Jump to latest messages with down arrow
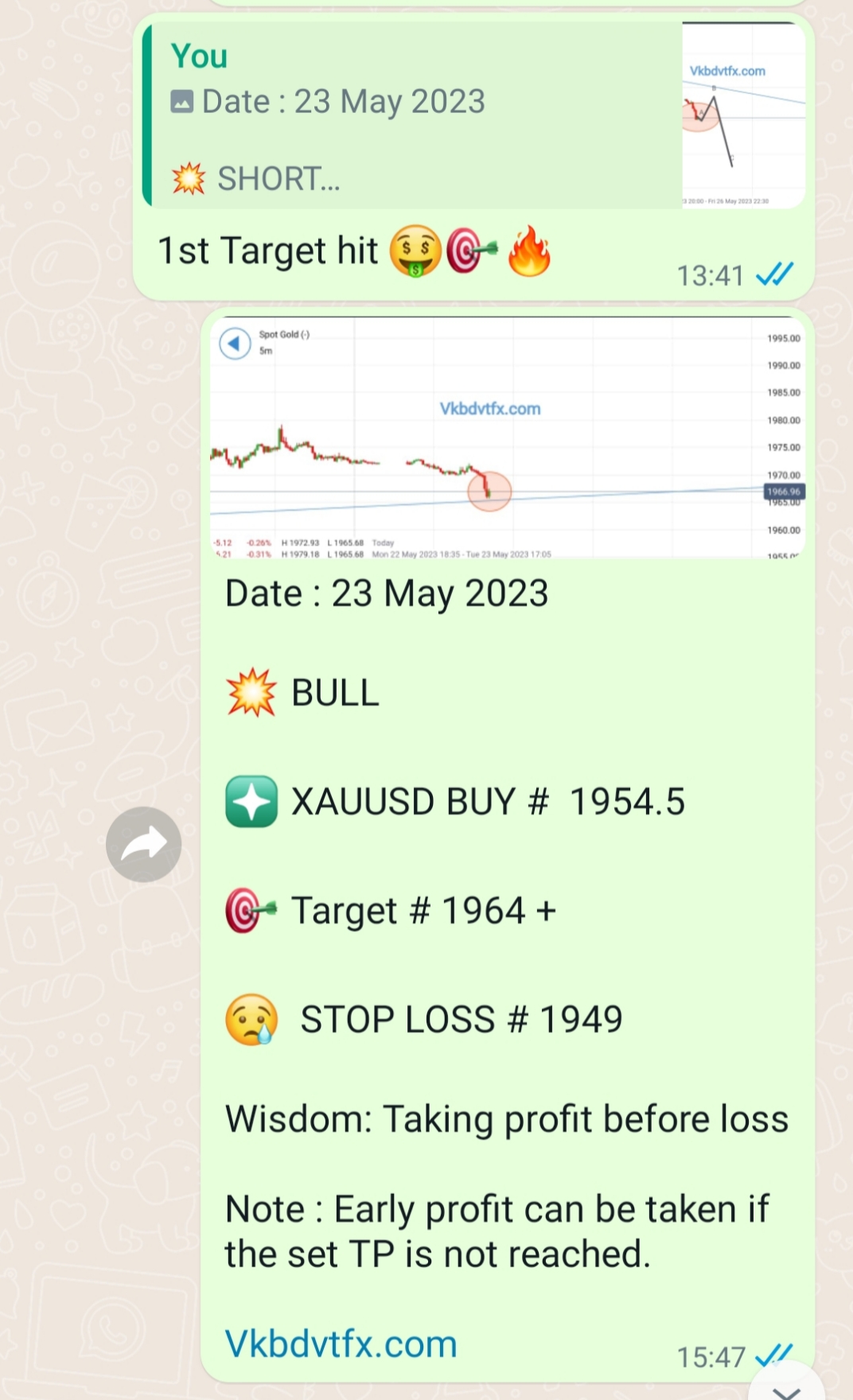 tap(786, 1387)
